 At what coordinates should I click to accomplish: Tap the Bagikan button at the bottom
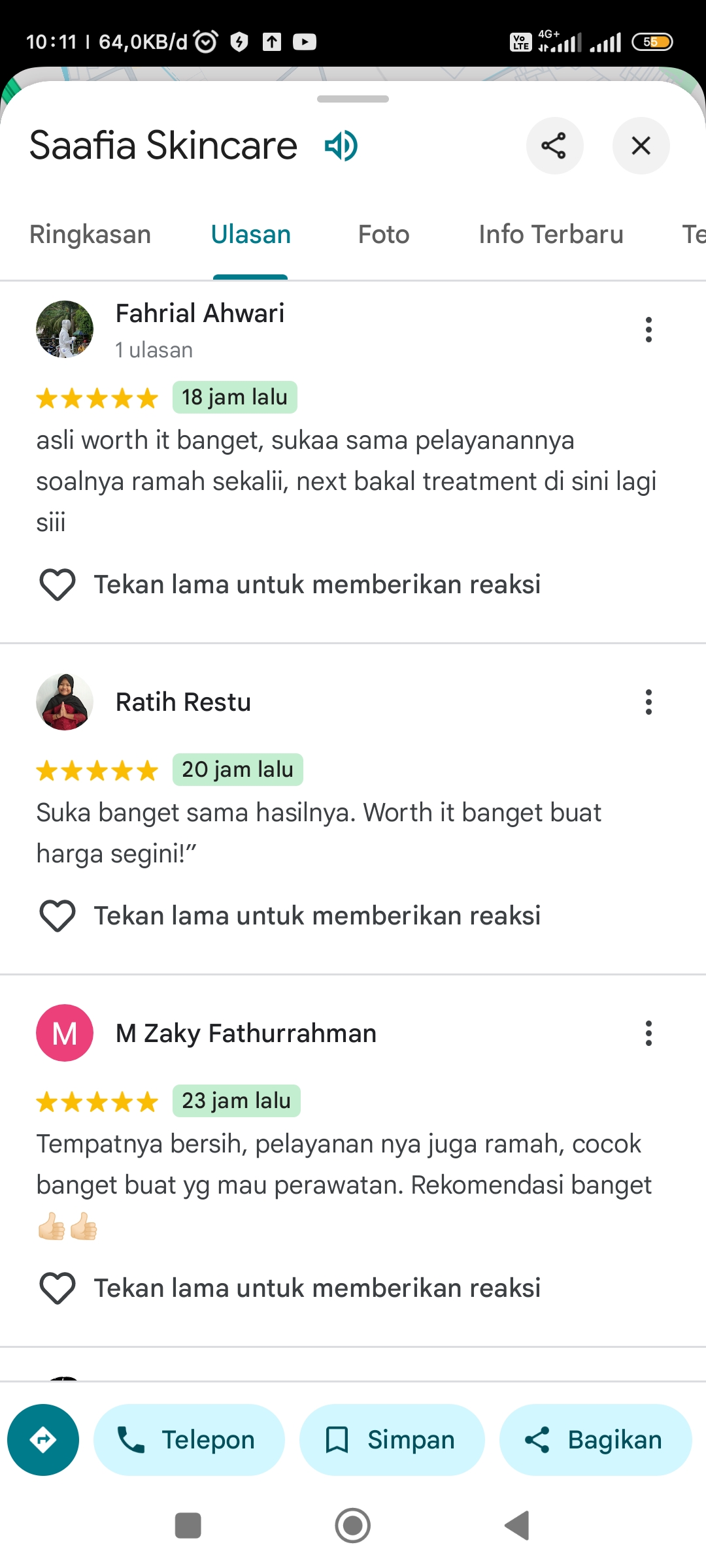[596, 1440]
